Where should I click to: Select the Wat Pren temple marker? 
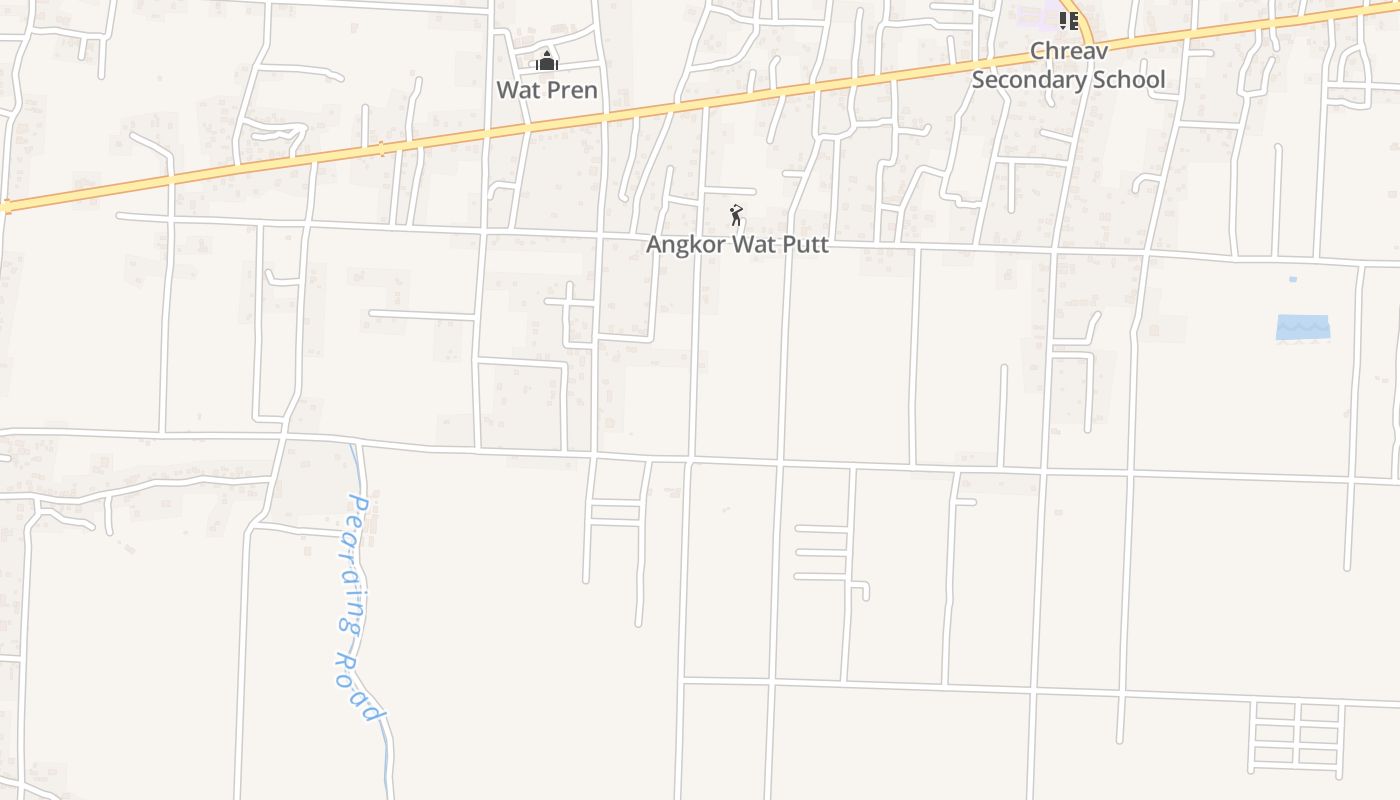pos(546,62)
